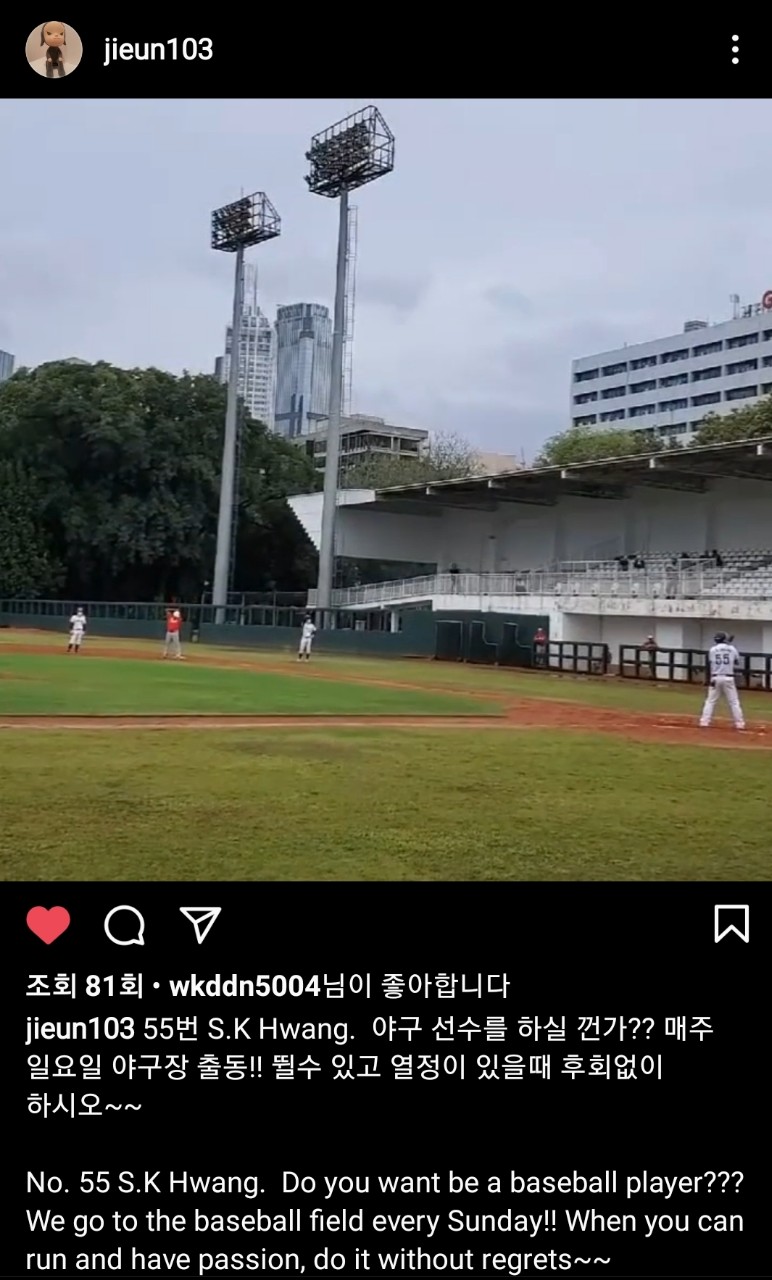Open wkddn5004's profile from likes line

tap(245, 986)
